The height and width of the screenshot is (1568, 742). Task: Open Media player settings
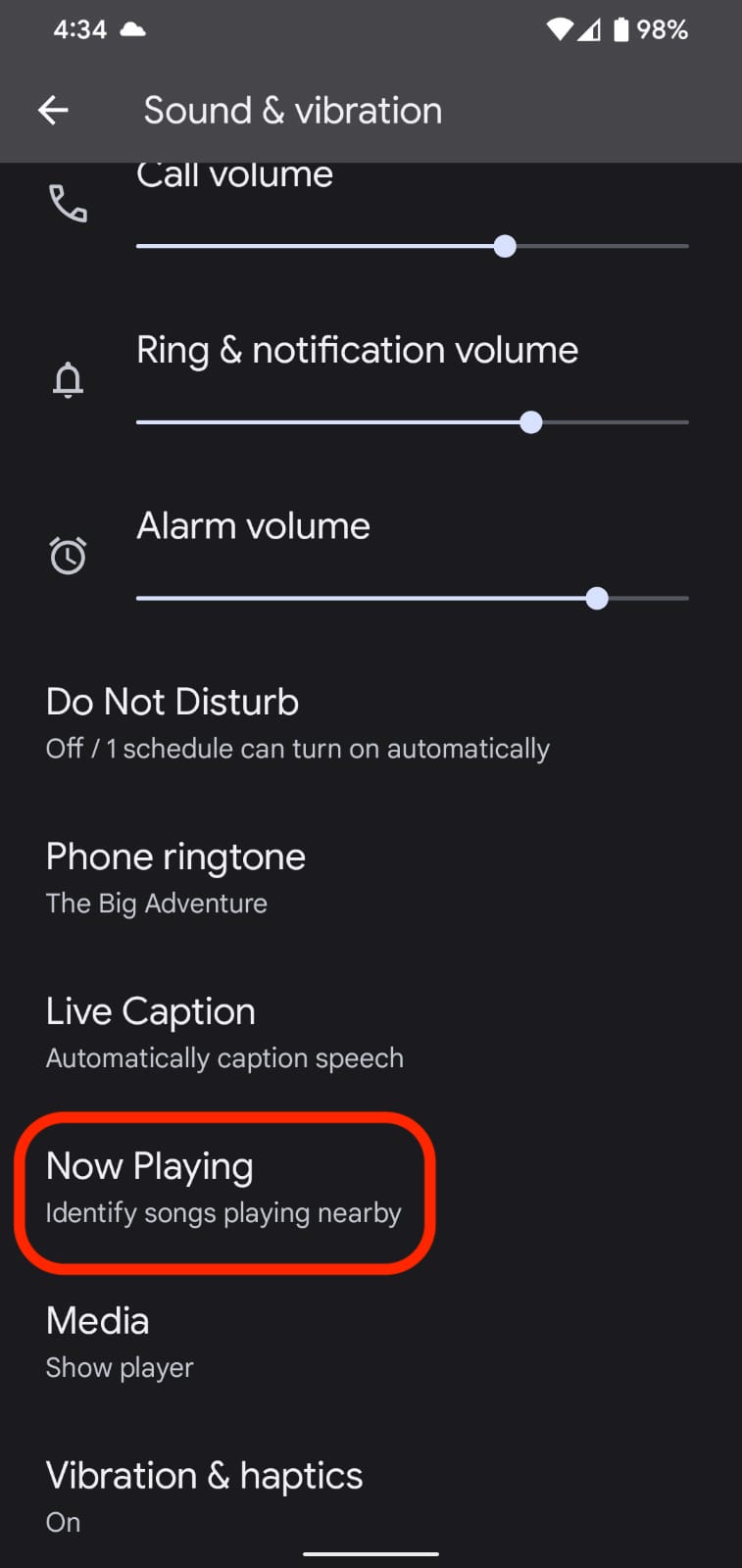pyautogui.click(x=120, y=1342)
